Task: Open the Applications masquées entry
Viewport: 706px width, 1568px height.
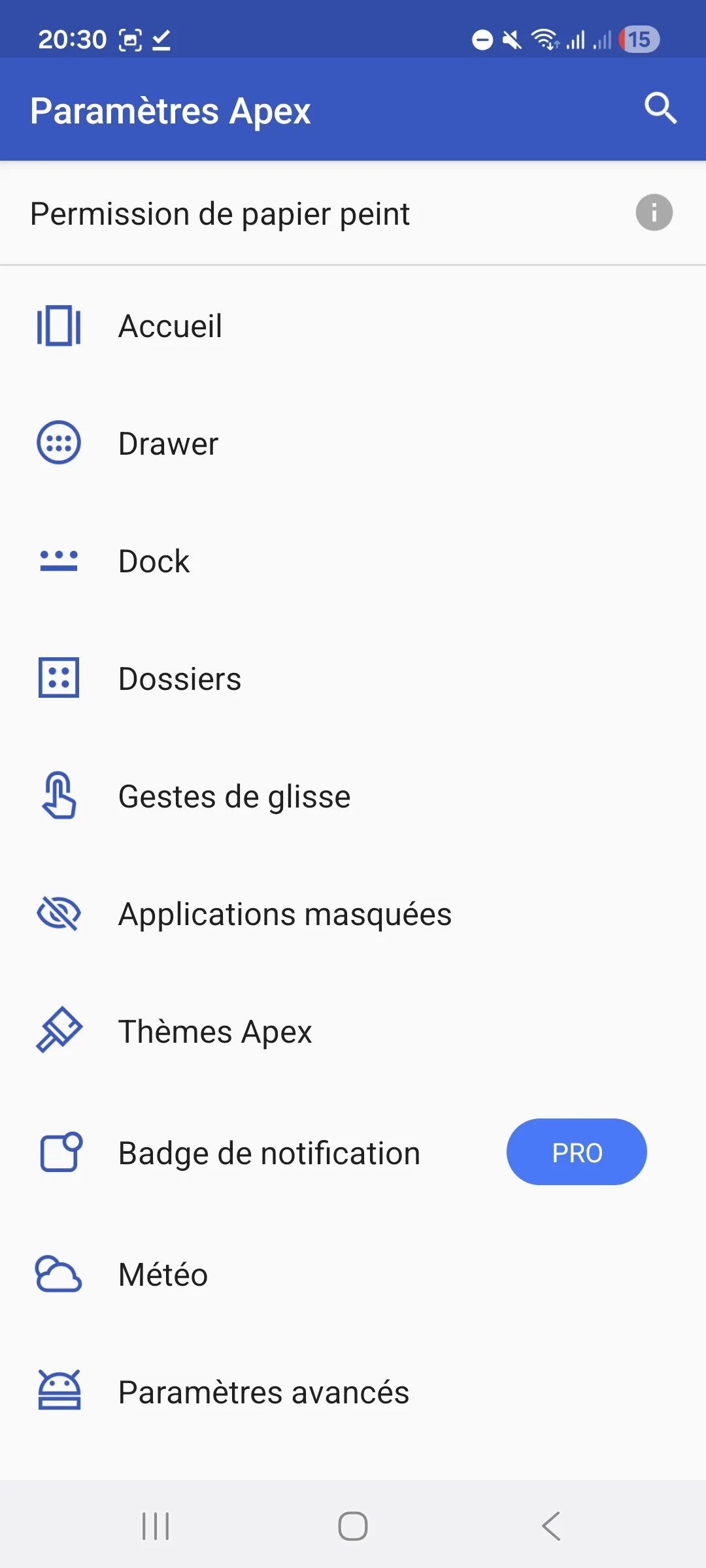Action: (x=284, y=913)
